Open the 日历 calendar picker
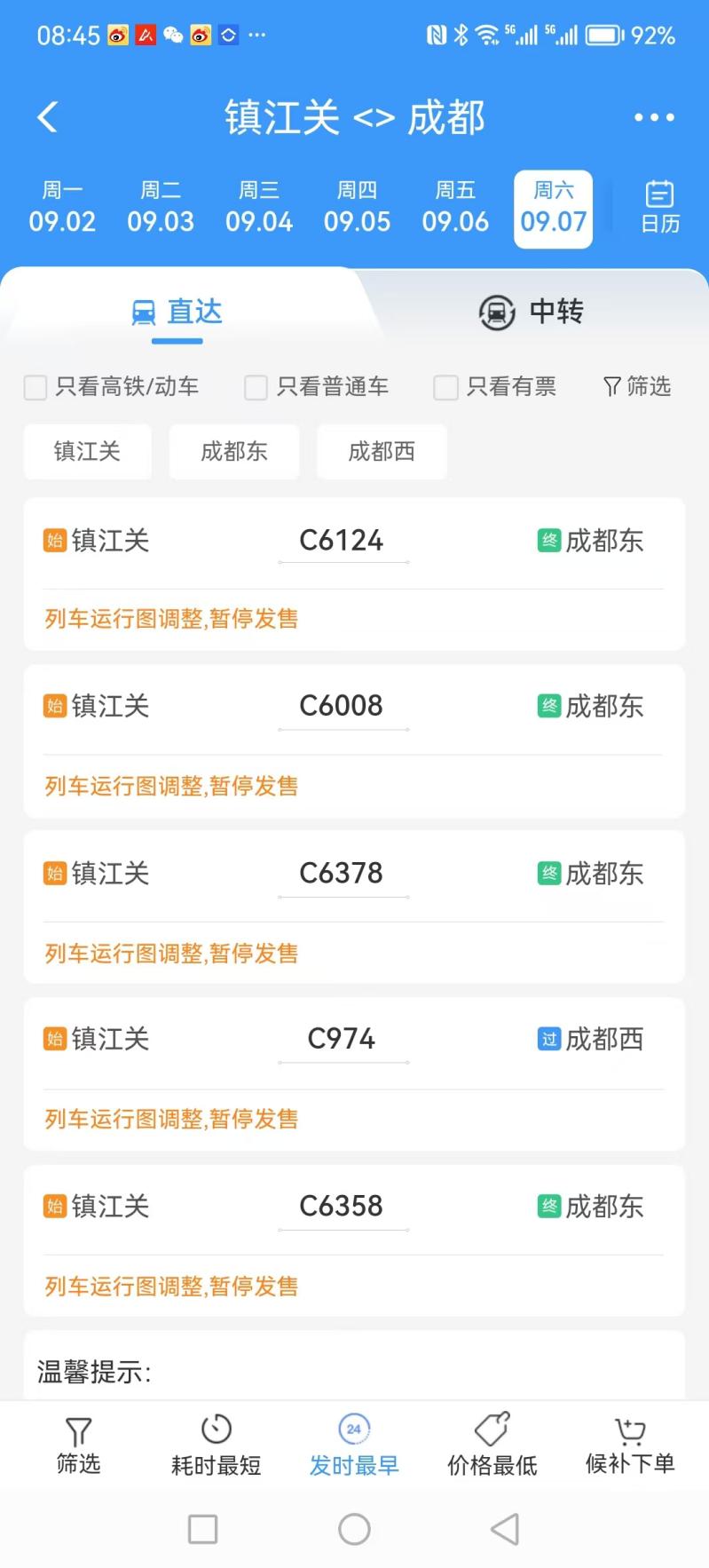This screenshot has width=709, height=1568. click(x=660, y=208)
